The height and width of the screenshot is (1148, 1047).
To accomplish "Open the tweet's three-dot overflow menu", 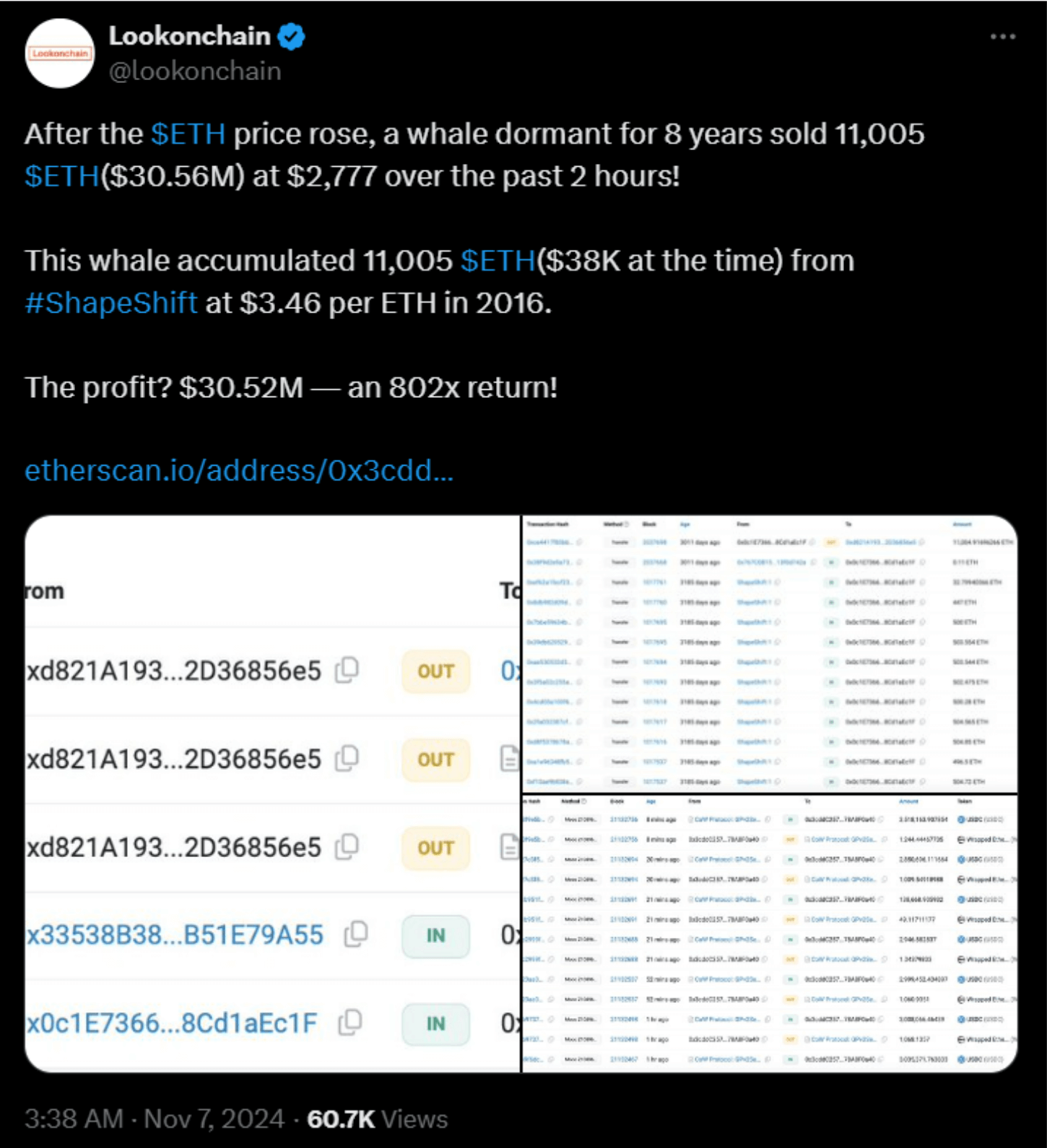I will (x=1002, y=37).
